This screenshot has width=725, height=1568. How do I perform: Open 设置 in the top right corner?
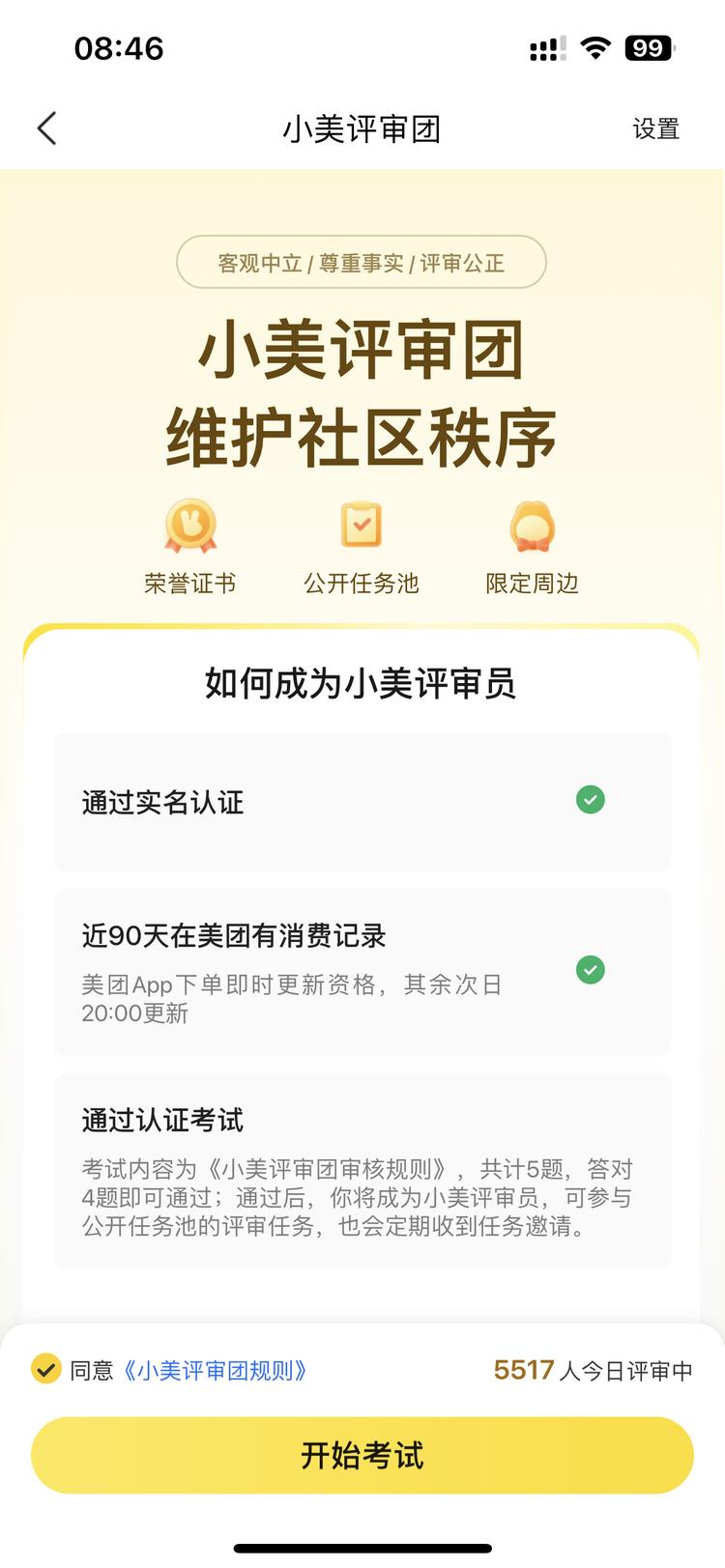(x=656, y=128)
